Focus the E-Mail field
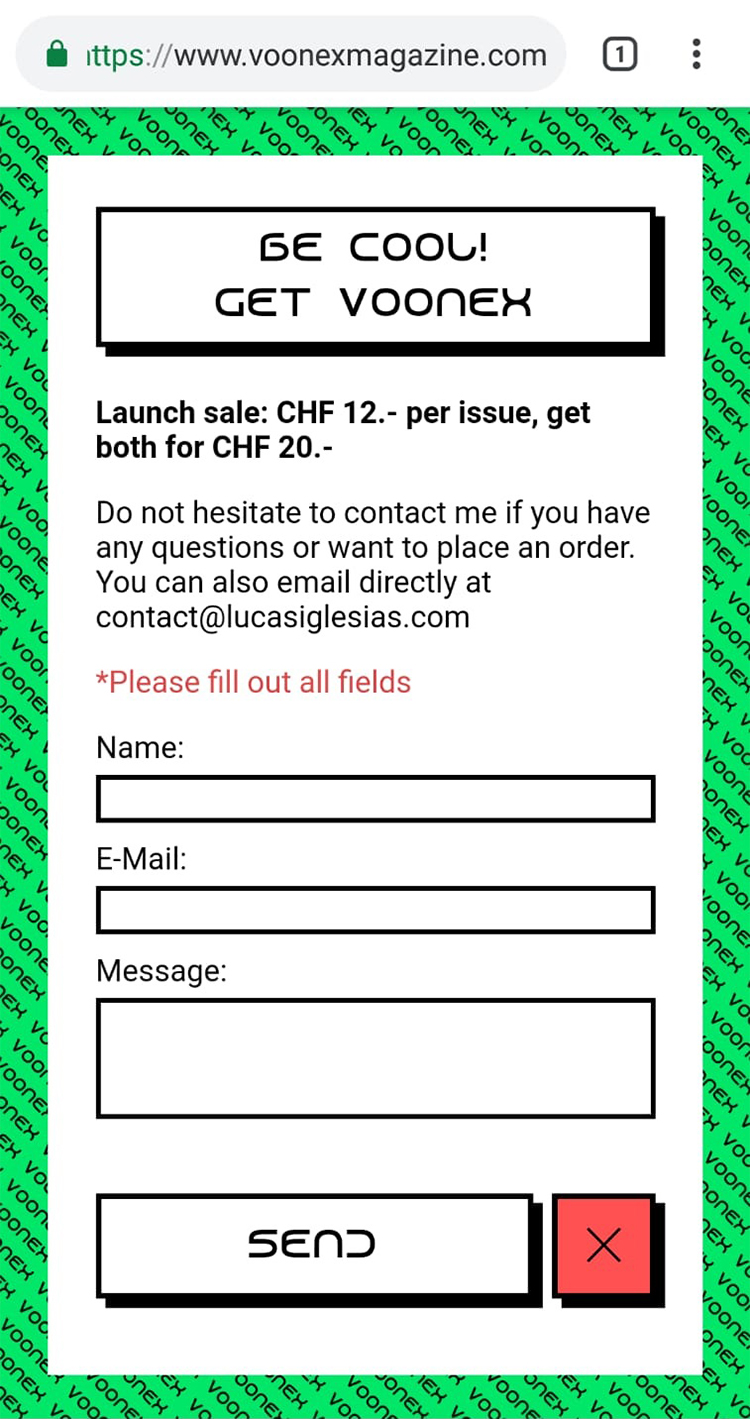This screenshot has height=1419, width=750. click(x=375, y=910)
